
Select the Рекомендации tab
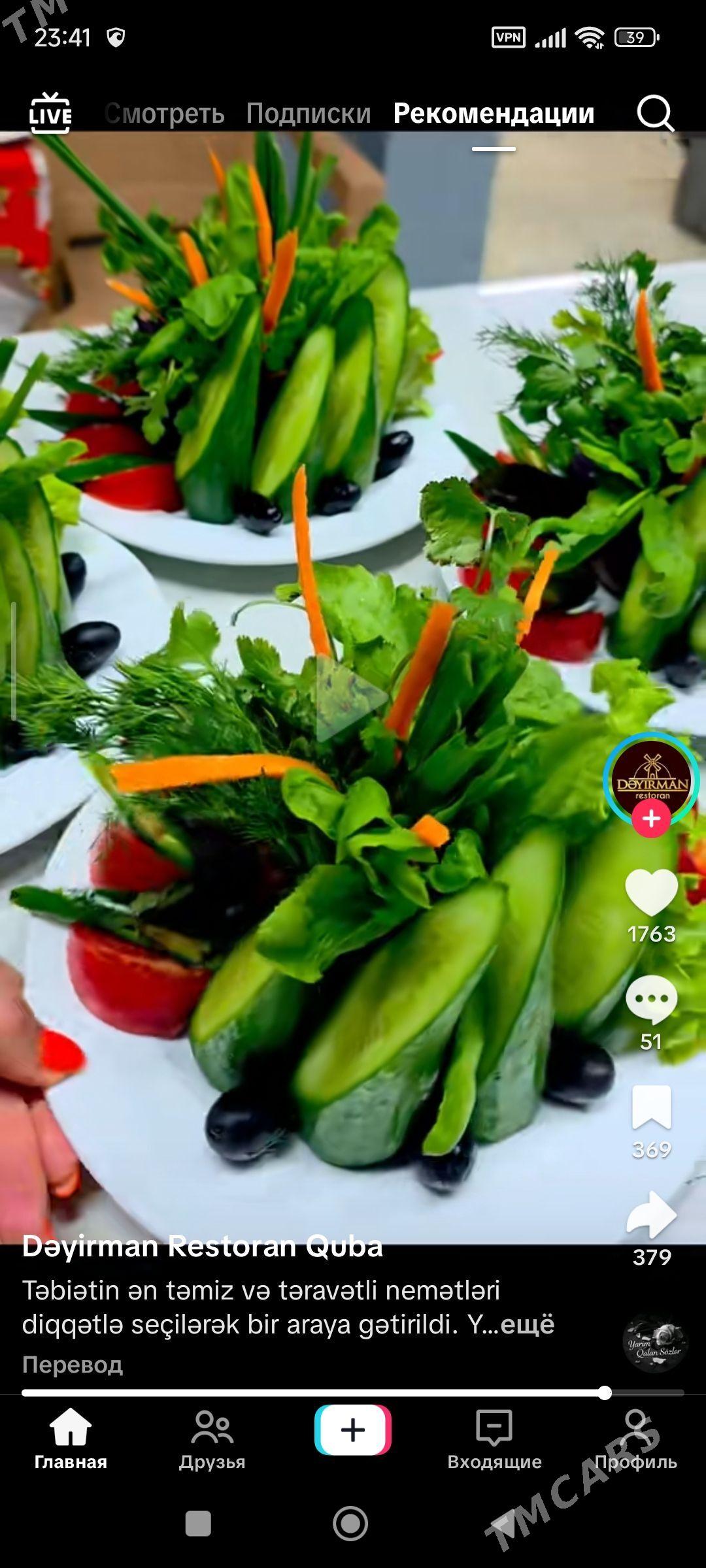tap(494, 114)
